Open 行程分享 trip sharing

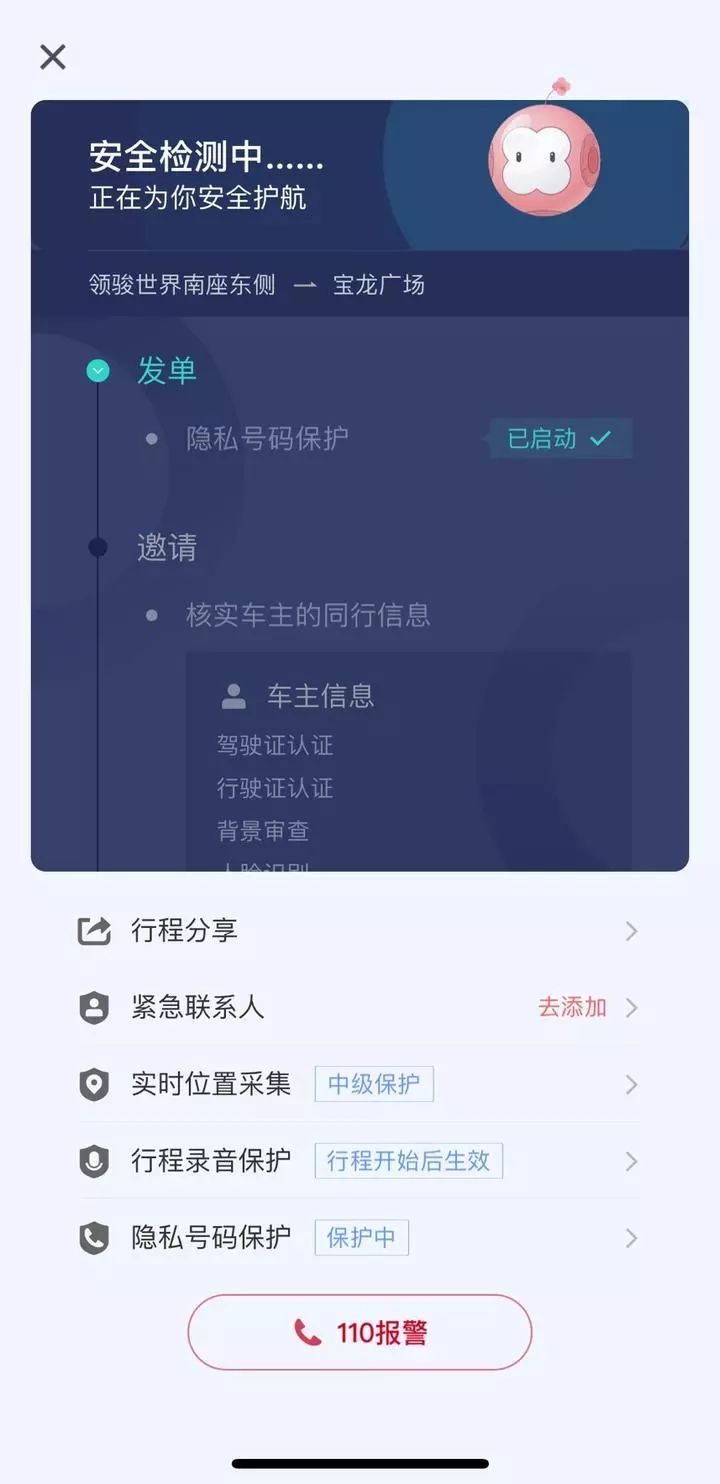pyautogui.click(x=358, y=931)
